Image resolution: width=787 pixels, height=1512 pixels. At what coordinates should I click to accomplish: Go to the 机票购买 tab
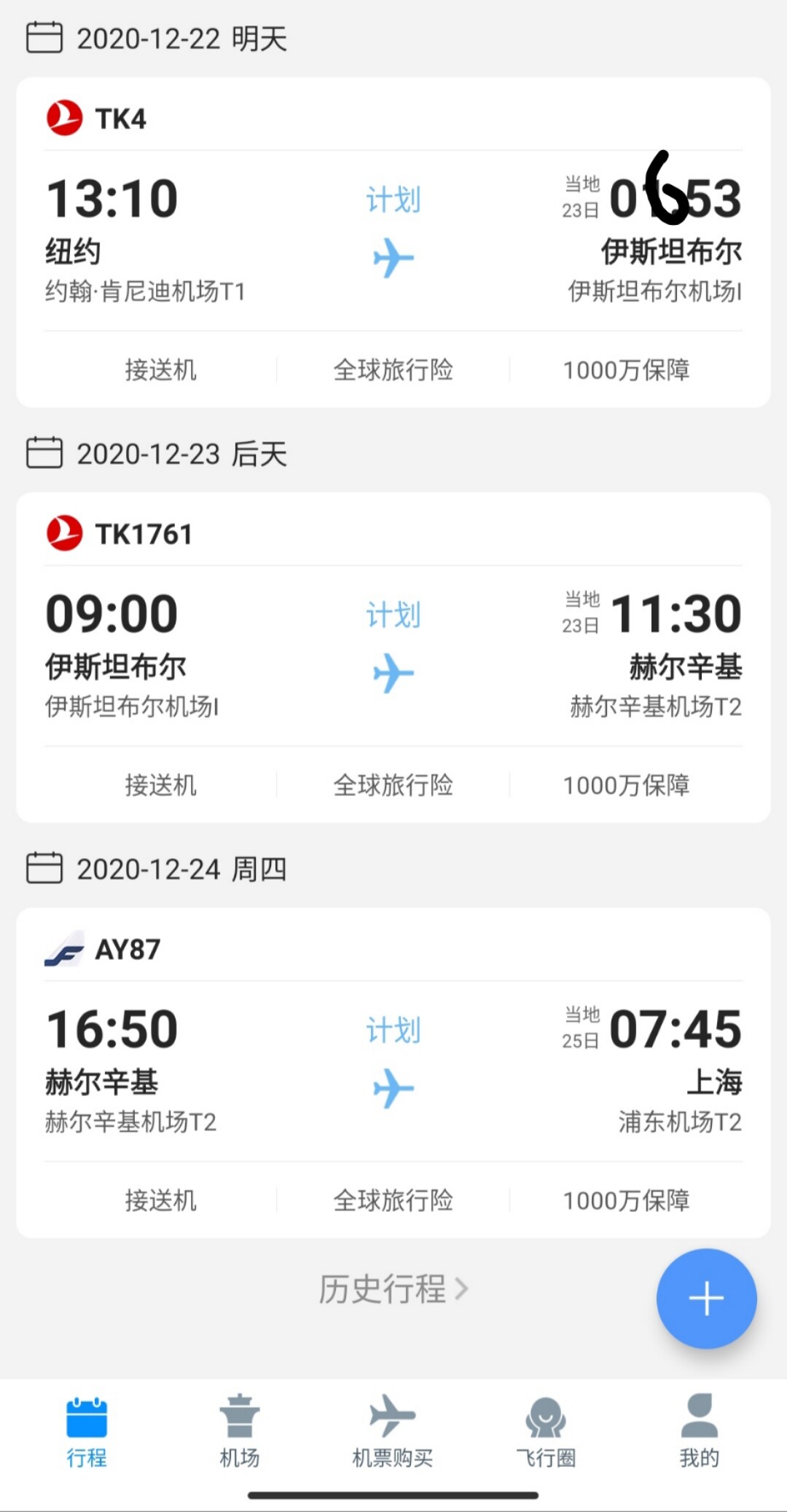click(393, 1432)
